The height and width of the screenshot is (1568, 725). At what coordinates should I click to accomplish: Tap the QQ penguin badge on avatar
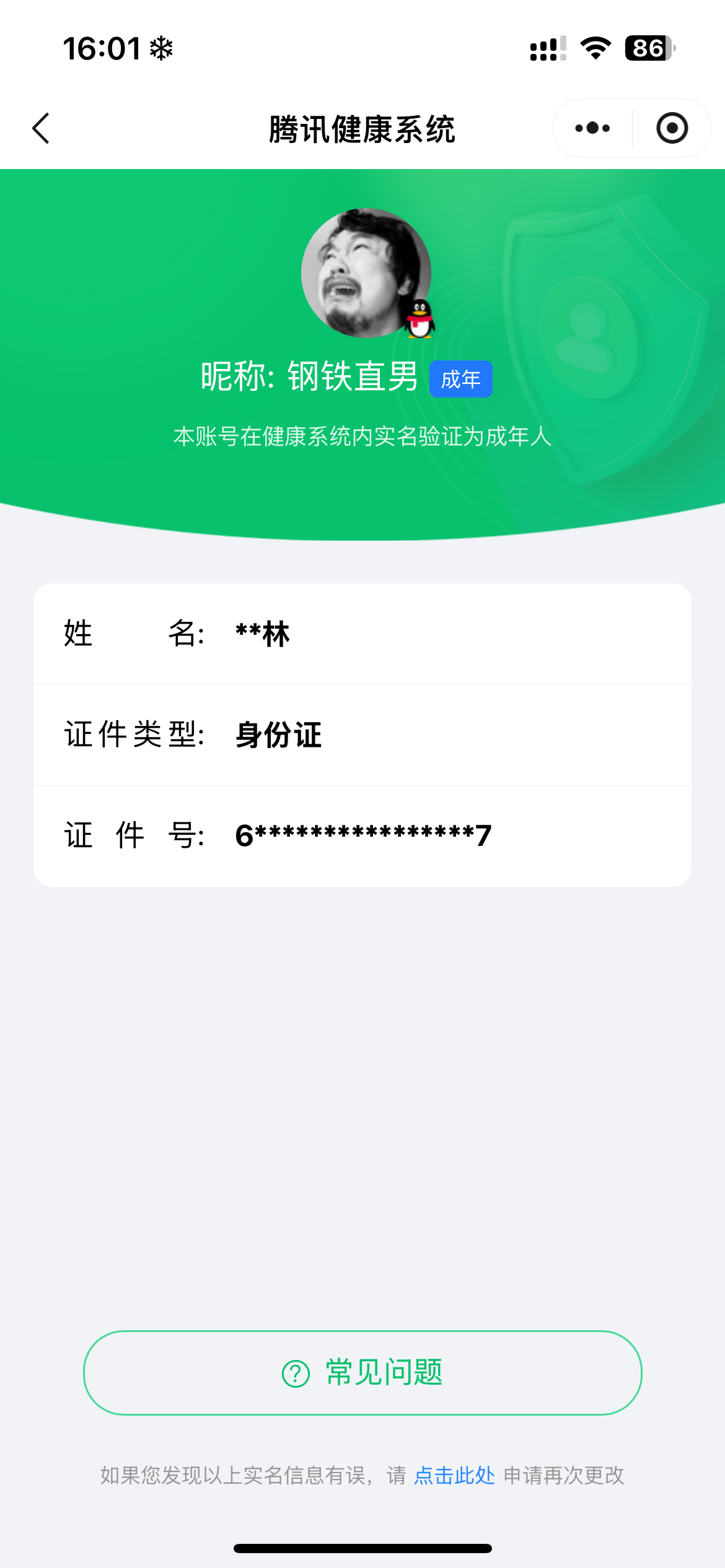pos(420,320)
